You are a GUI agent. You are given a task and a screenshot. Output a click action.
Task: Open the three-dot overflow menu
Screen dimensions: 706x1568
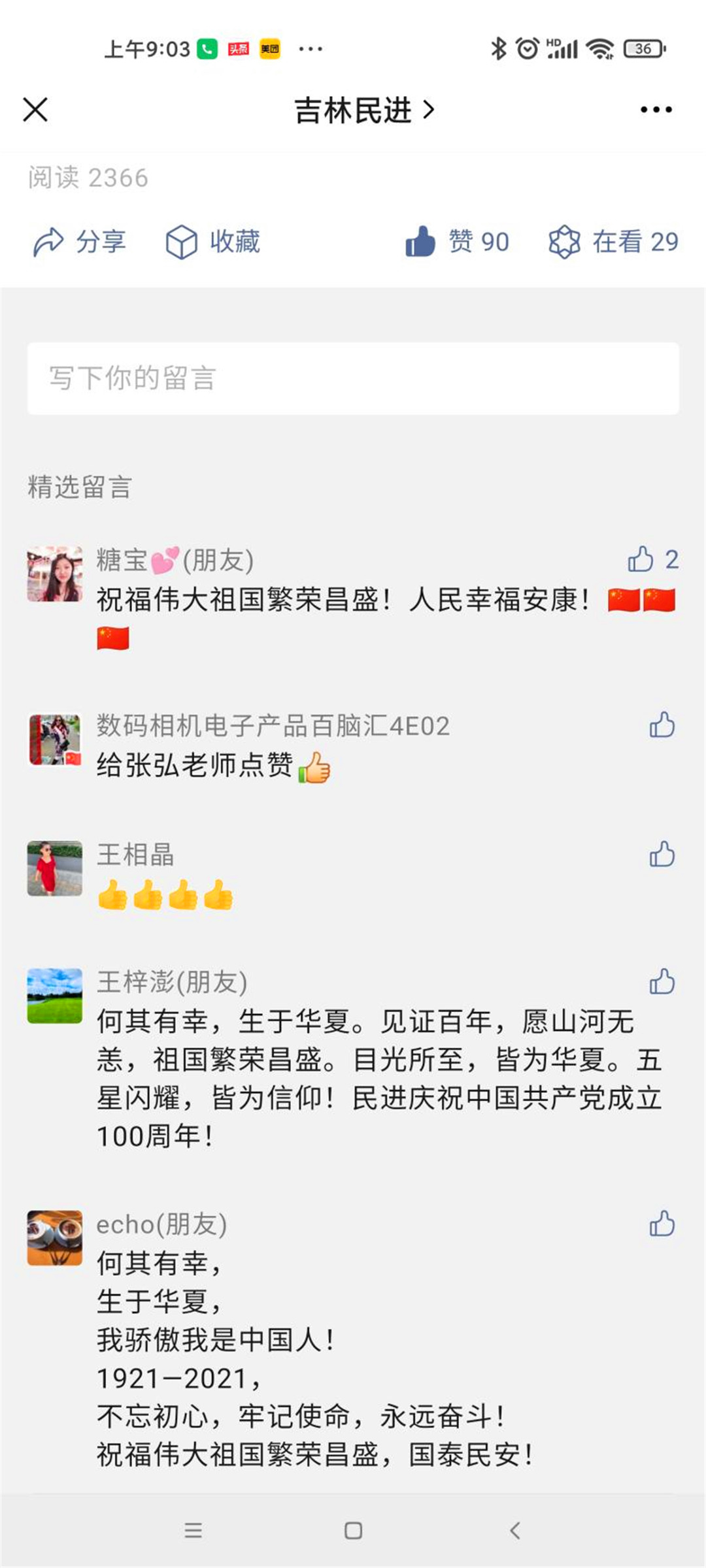pyautogui.click(x=656, y=110)
